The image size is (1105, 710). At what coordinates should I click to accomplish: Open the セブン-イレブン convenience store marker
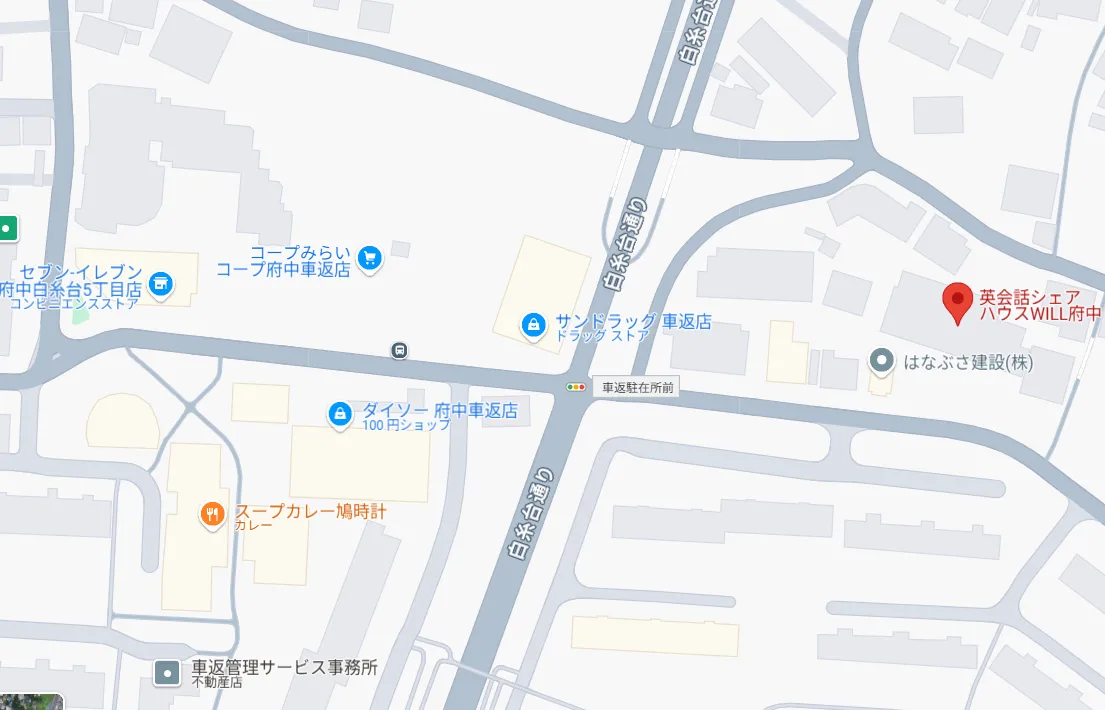158,285
